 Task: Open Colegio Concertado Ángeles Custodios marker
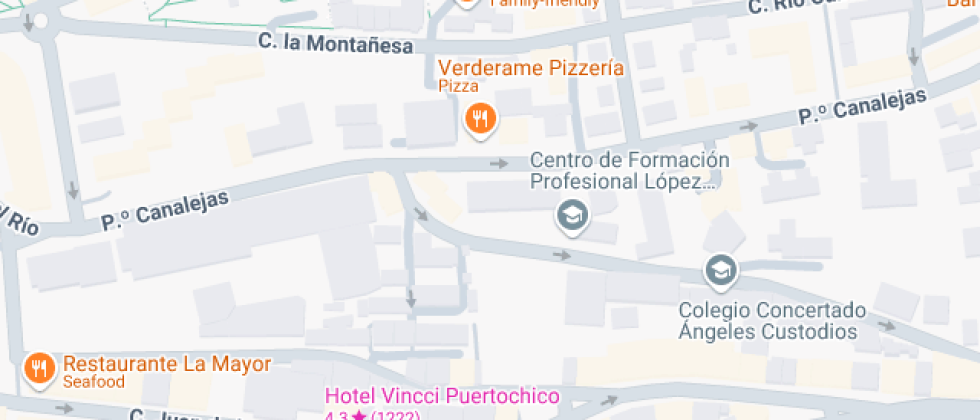point(719,269)
